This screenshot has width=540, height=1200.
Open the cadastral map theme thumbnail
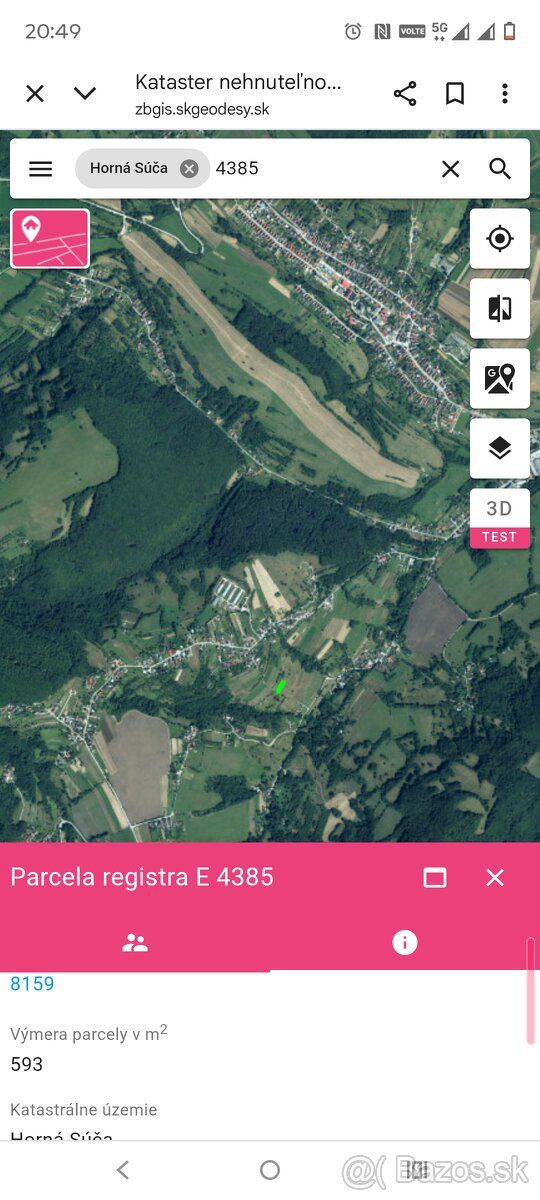[50, 238]
